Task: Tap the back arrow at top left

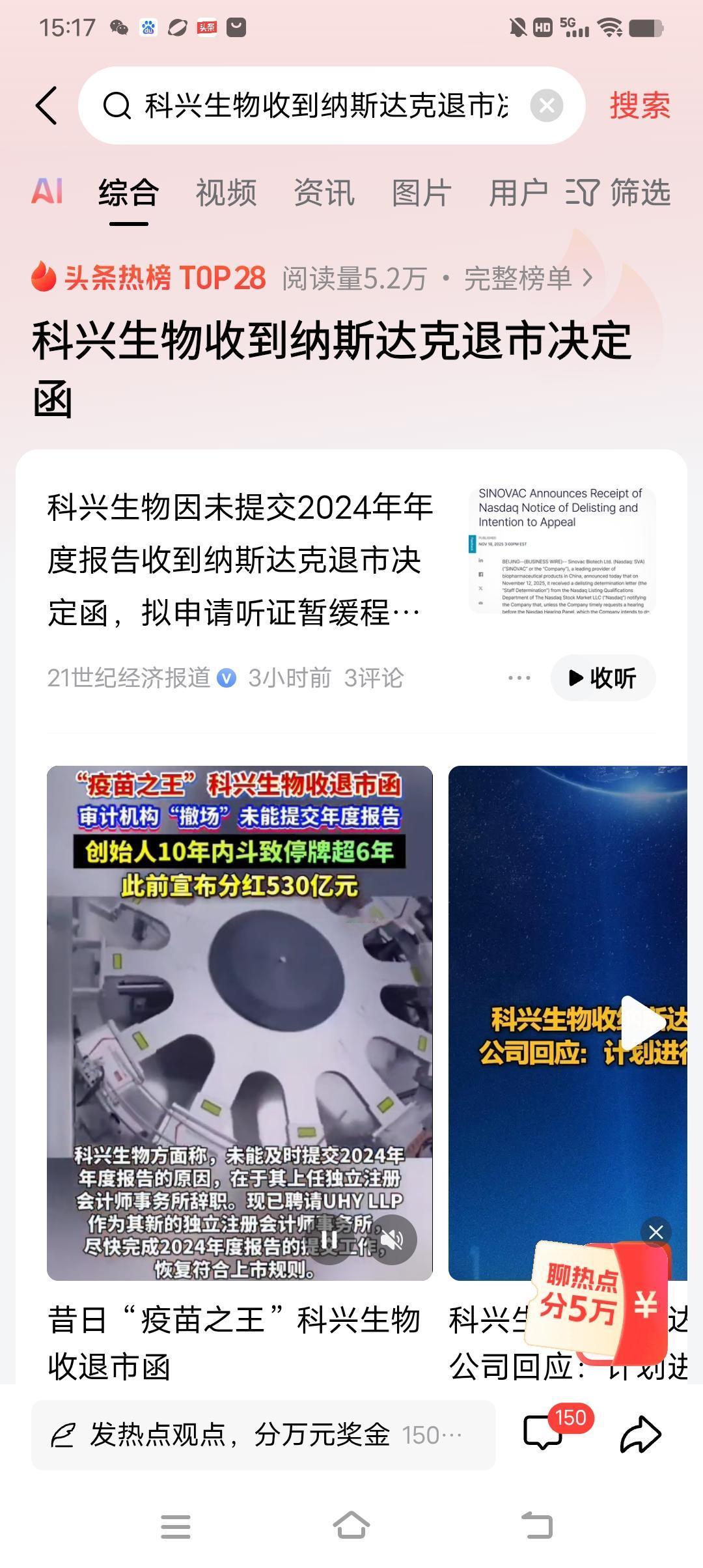Action: click(x=46, y=106)
